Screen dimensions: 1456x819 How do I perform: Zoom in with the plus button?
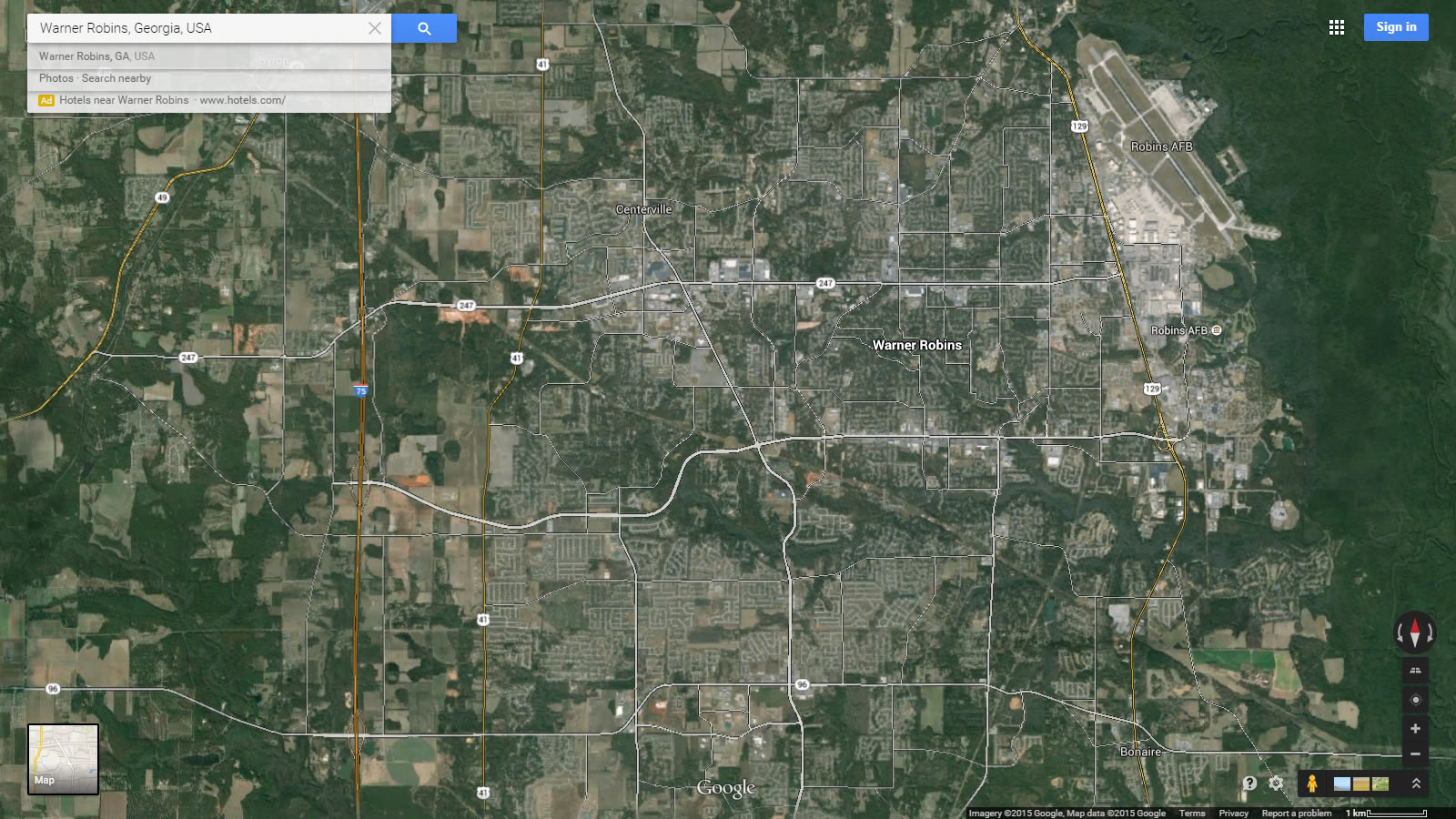click(1415, 728)
